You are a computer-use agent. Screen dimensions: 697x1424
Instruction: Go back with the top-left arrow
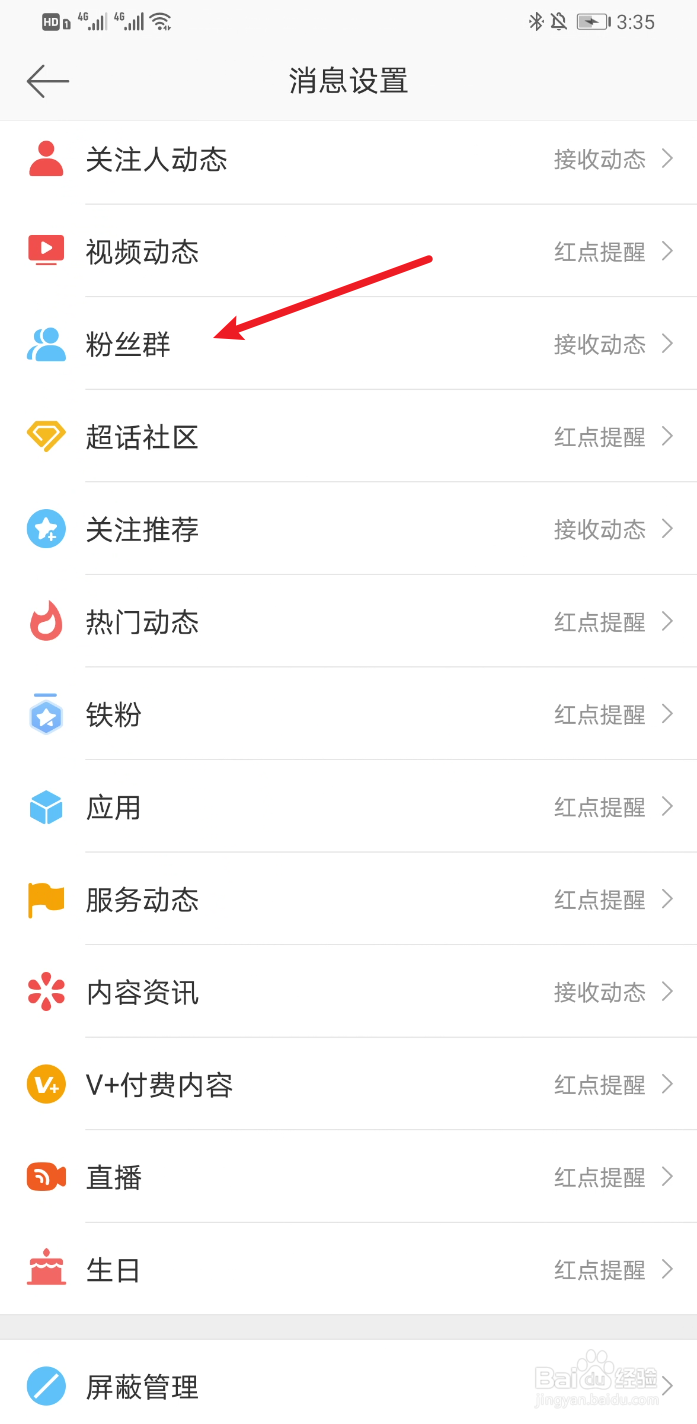[48, 81]
